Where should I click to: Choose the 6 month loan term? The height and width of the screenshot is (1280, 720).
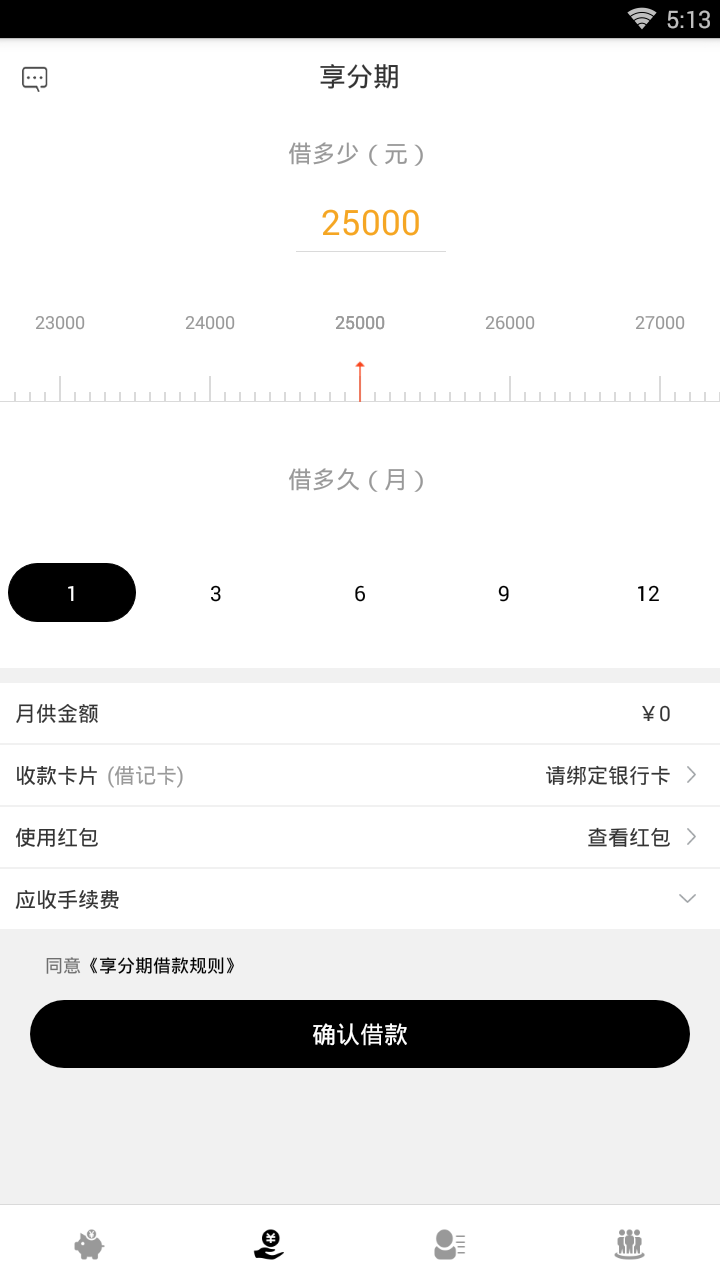[360, 594]
